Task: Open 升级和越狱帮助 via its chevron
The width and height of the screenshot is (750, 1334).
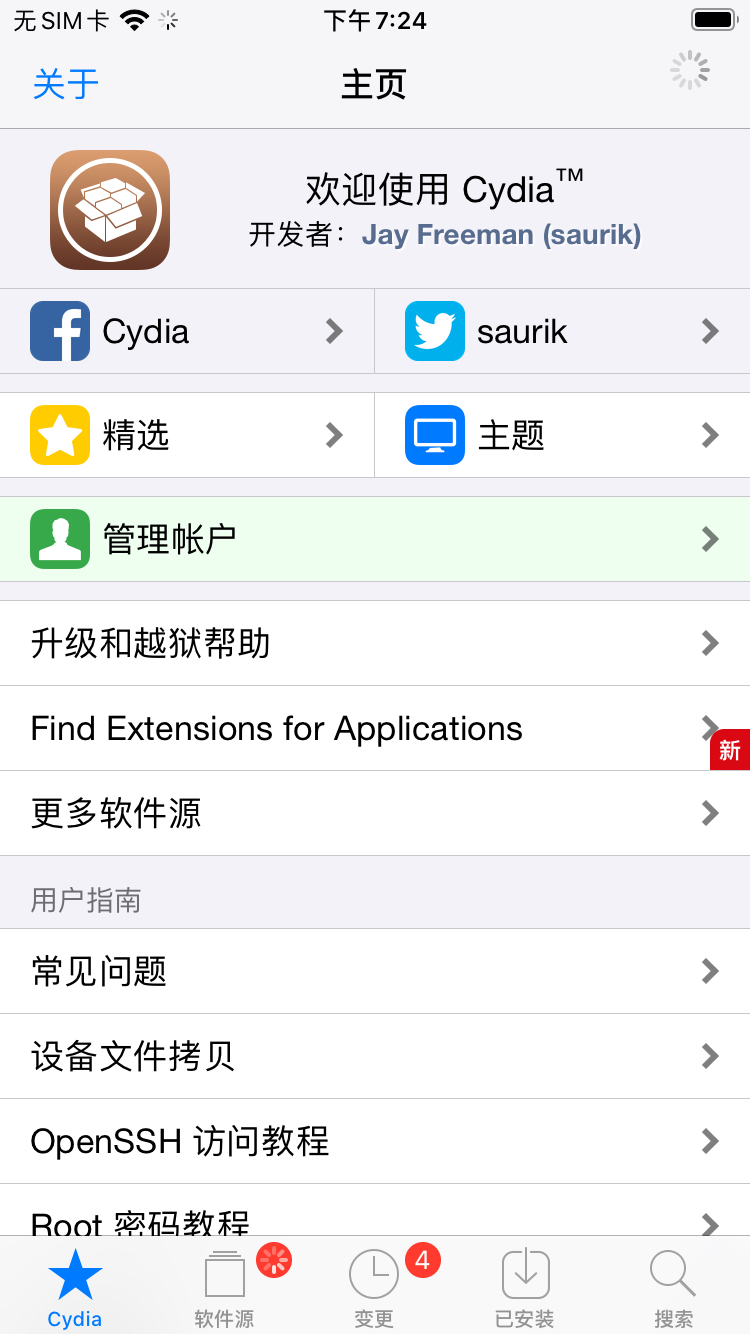Action: click(709, 642)
